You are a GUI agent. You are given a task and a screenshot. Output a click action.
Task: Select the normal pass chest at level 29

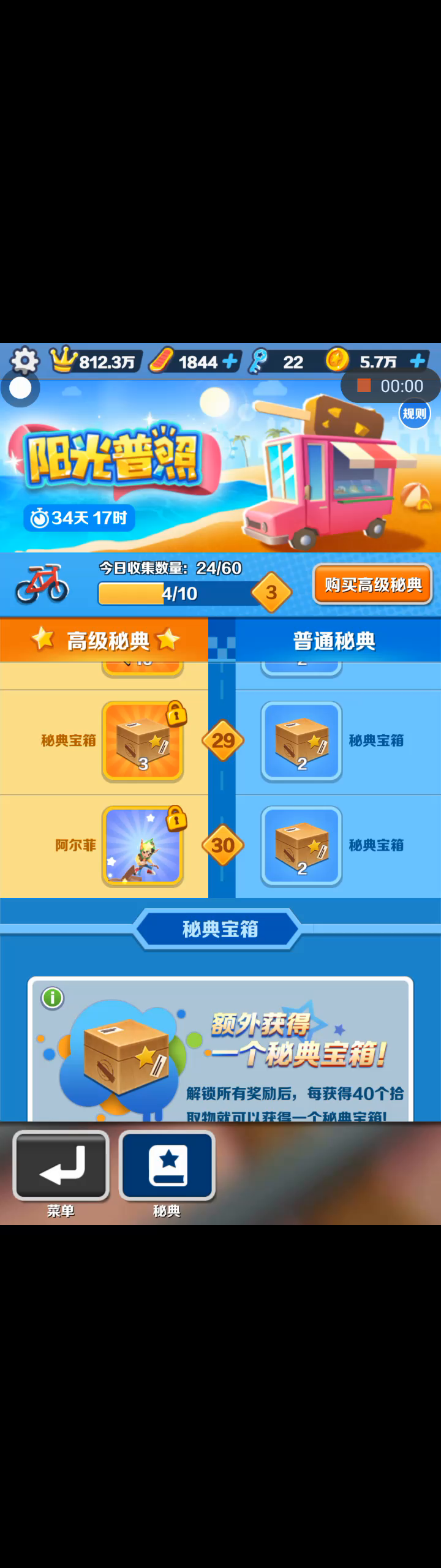(x=301, y=741)
